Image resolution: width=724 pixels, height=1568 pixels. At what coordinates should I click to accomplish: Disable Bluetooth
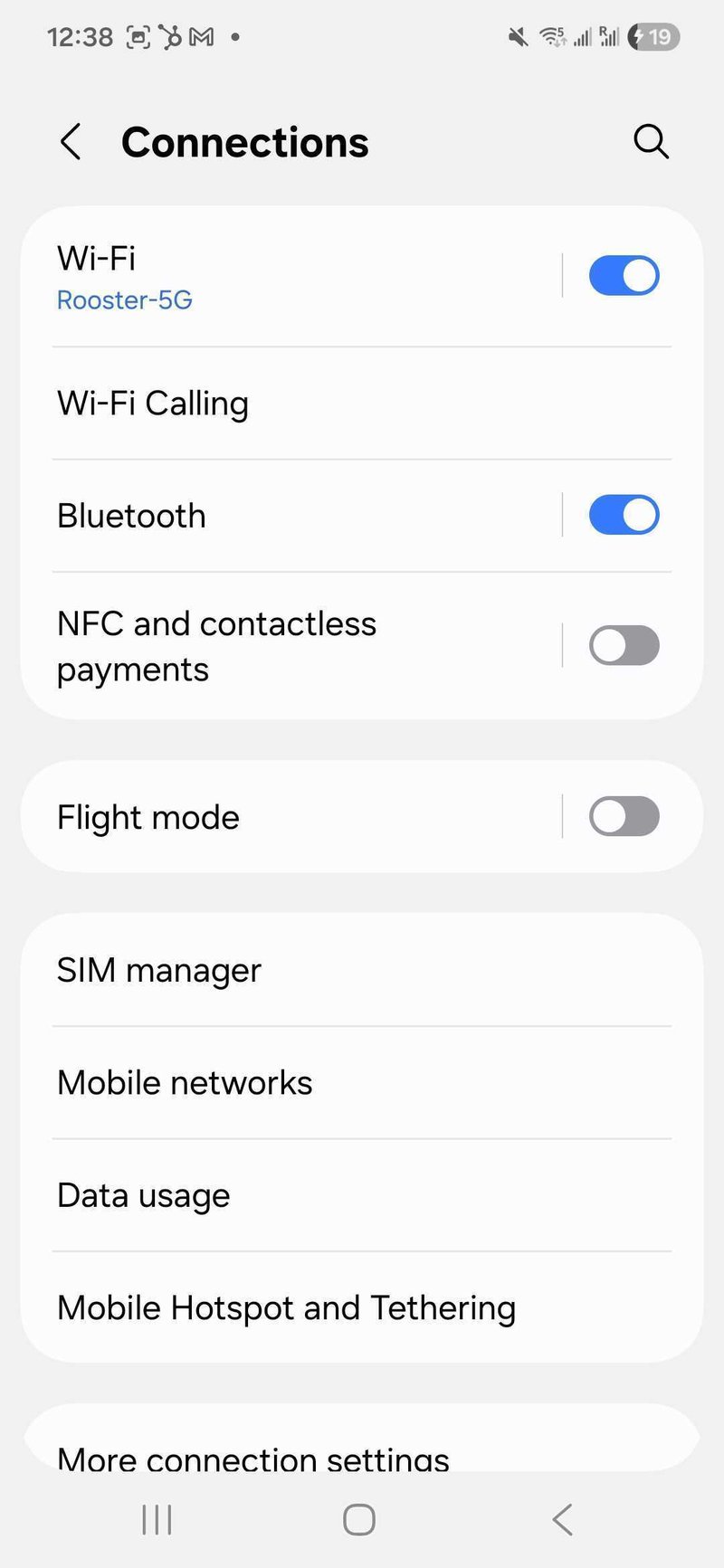click(624, 514)
